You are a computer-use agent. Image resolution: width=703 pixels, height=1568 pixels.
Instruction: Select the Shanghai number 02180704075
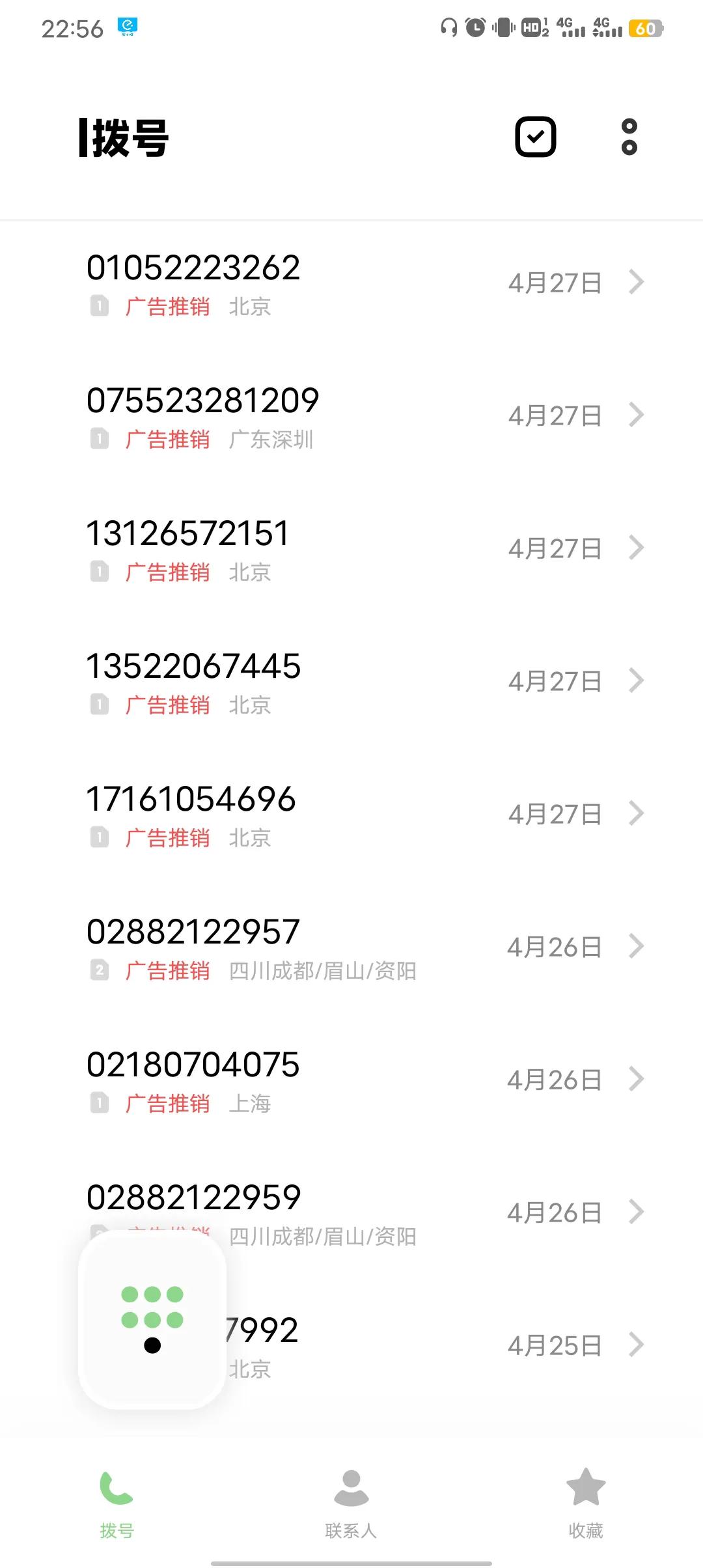[351, 1082]
